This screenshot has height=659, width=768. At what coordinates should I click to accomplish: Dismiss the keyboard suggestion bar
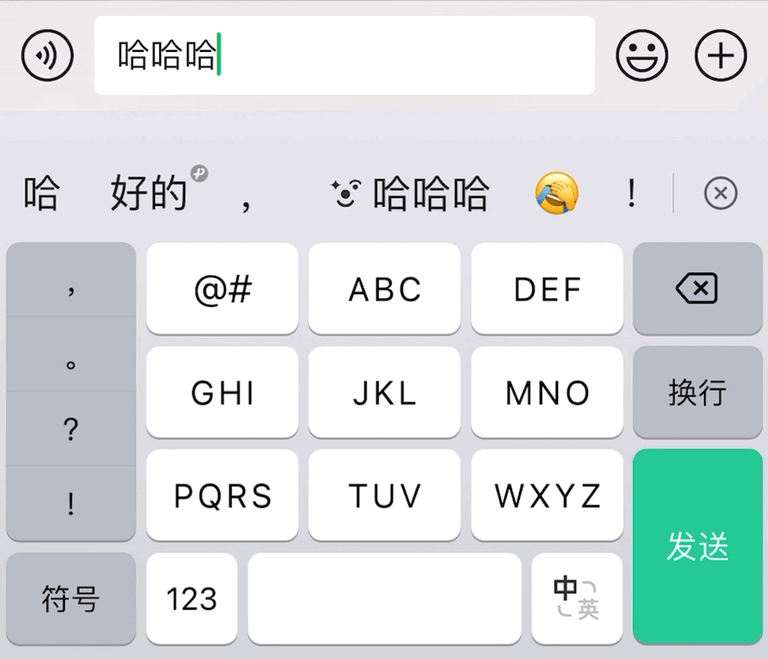click(720, 193)
